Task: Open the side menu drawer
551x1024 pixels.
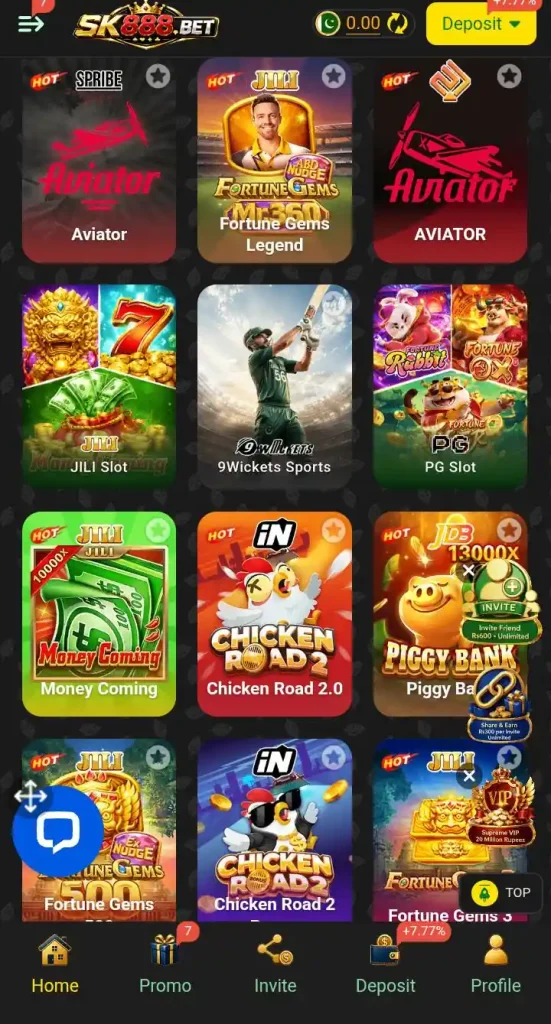Action: click(x=31, y=24)
